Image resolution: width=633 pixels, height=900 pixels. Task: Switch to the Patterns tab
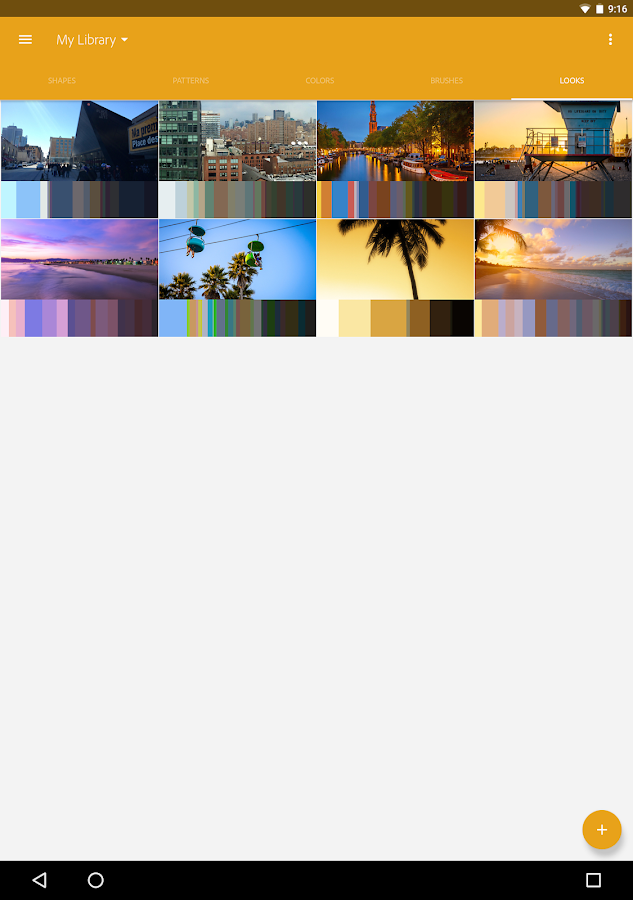pyautogui.click(x=191, y=80)
